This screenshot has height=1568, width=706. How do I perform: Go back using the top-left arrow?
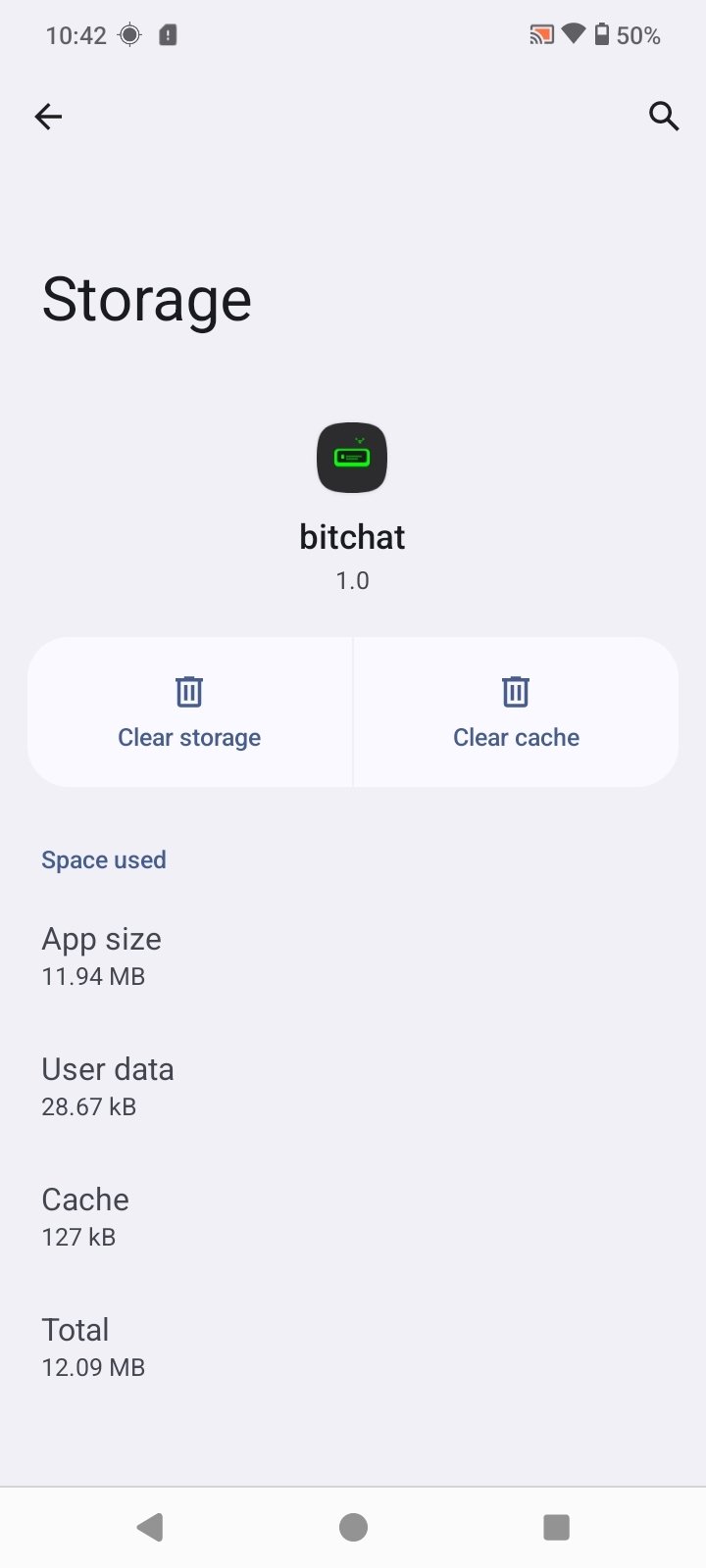pyautogui.click(x=48, y=117)
